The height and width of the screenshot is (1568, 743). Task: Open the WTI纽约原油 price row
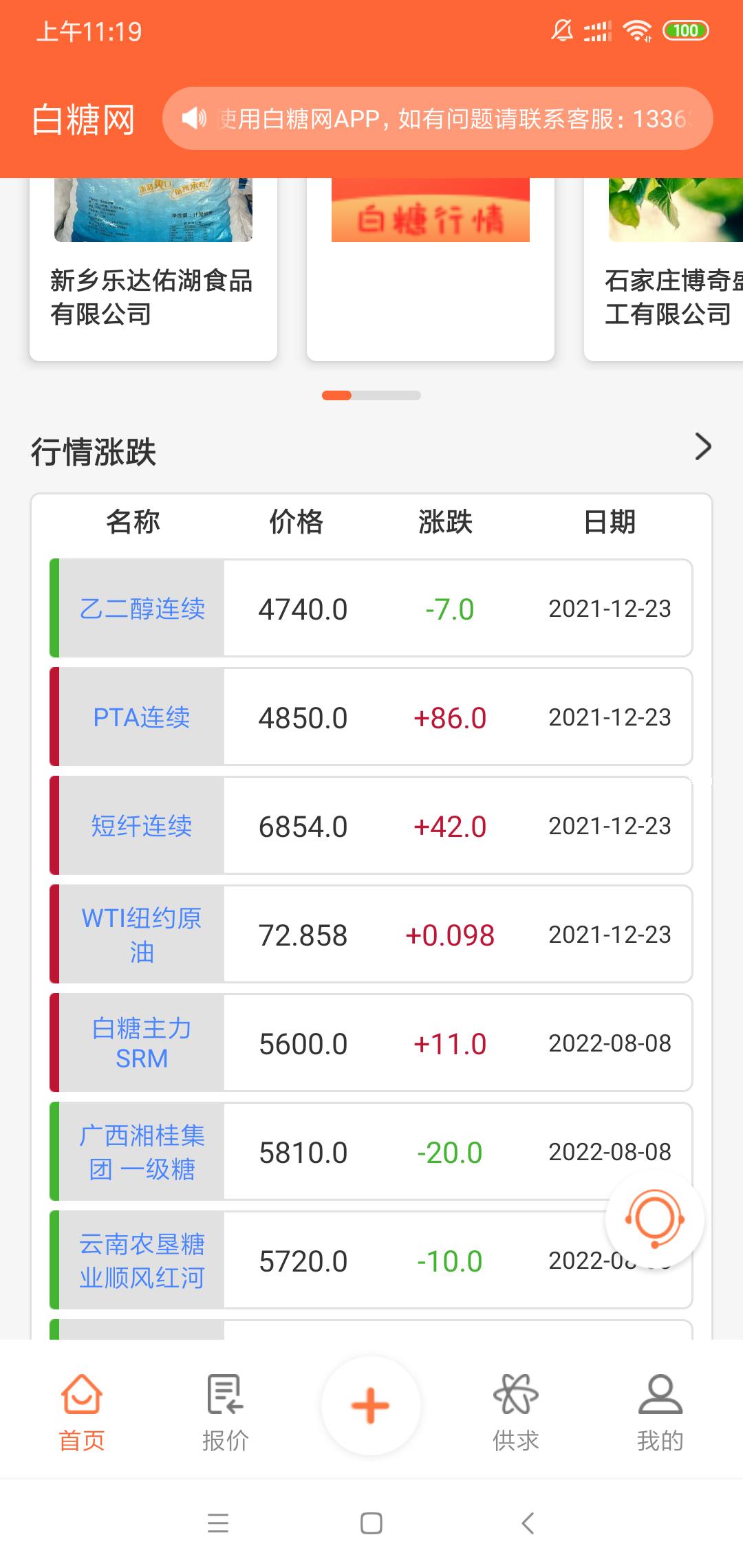pos(371,935)
